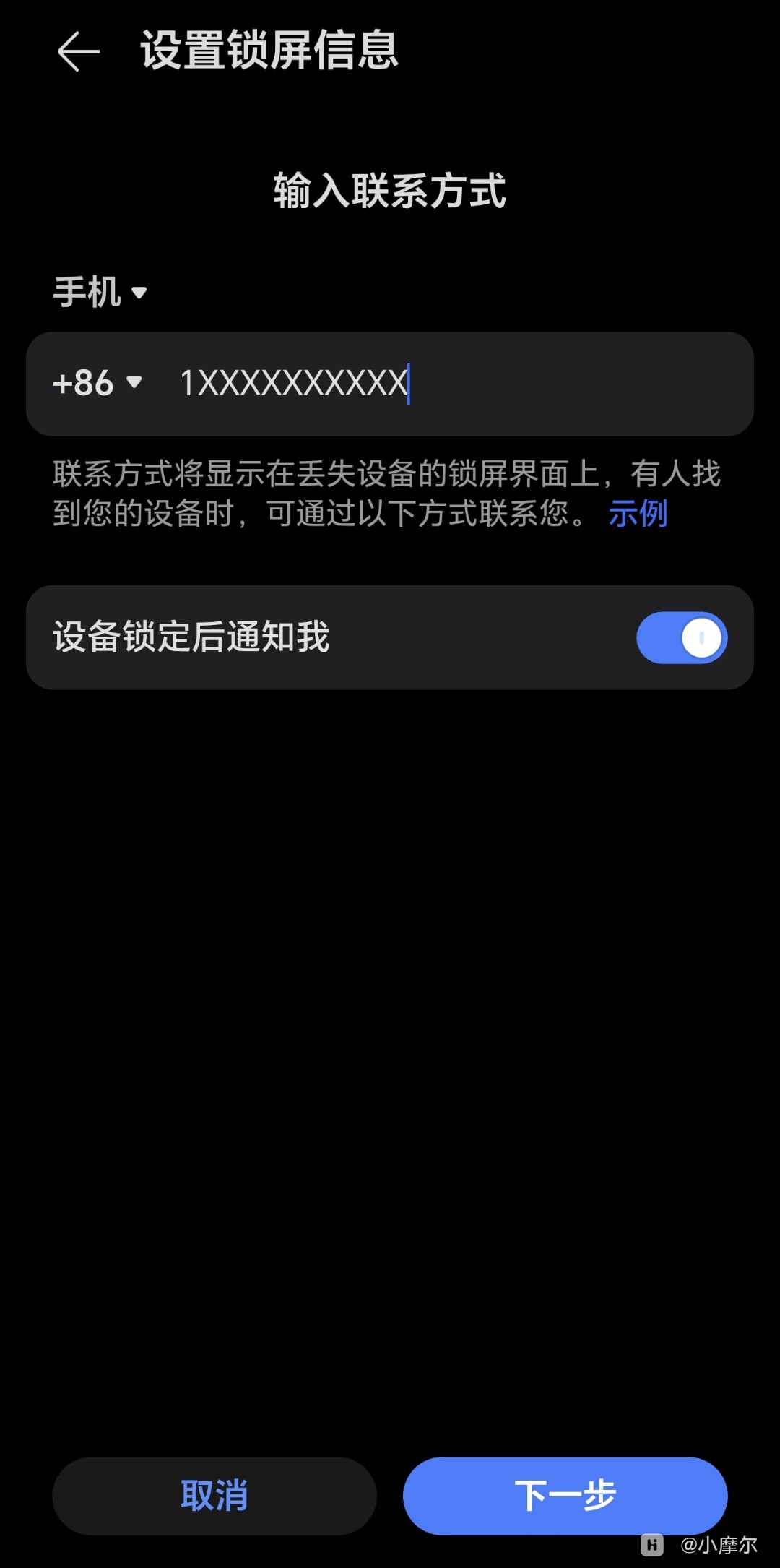The height and width of the screenshot is (1568, 780).
Task: Tap 取消 to cancel setup
Action: (214, 1495)
